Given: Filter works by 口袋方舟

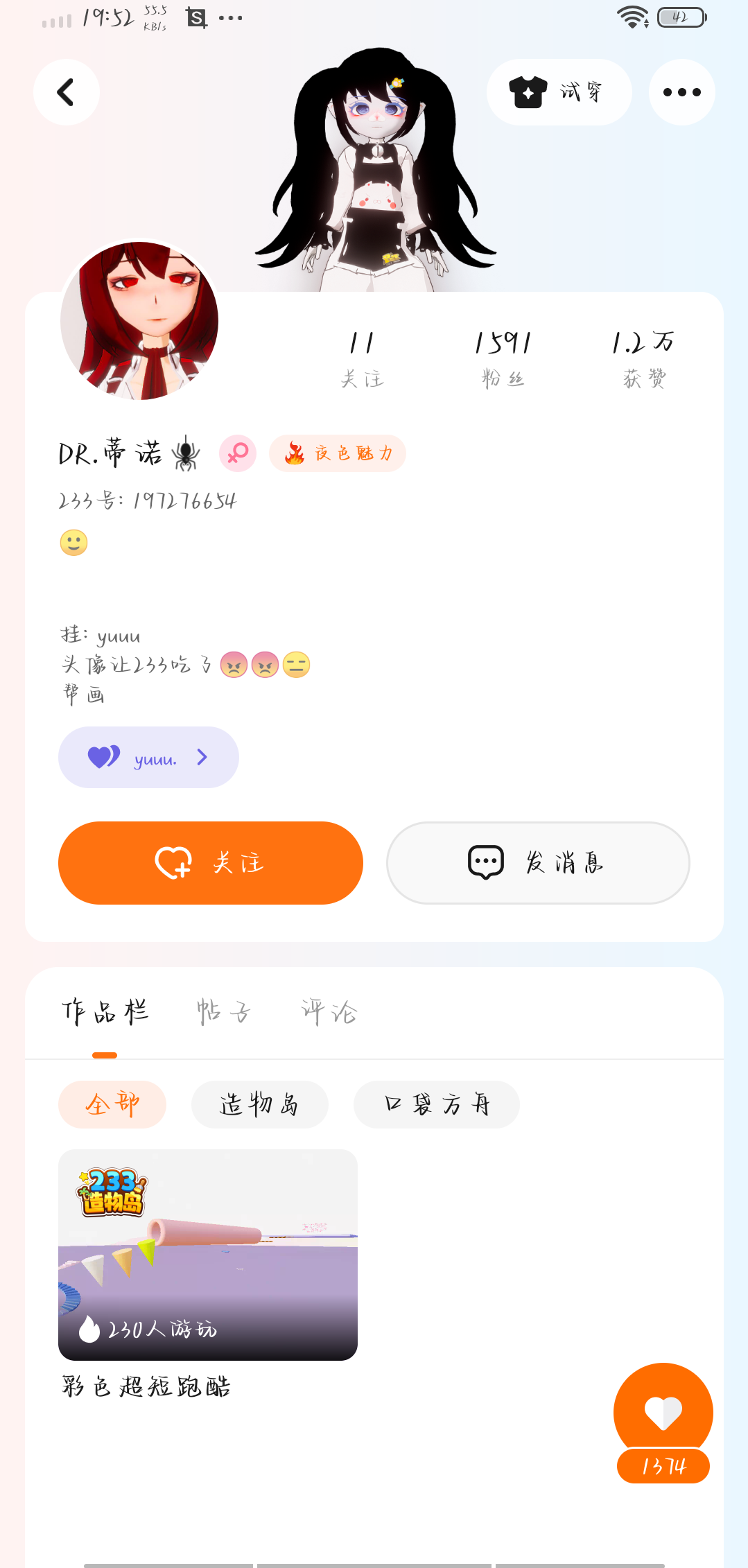Looking at the screenshot, I should 436,1104.
